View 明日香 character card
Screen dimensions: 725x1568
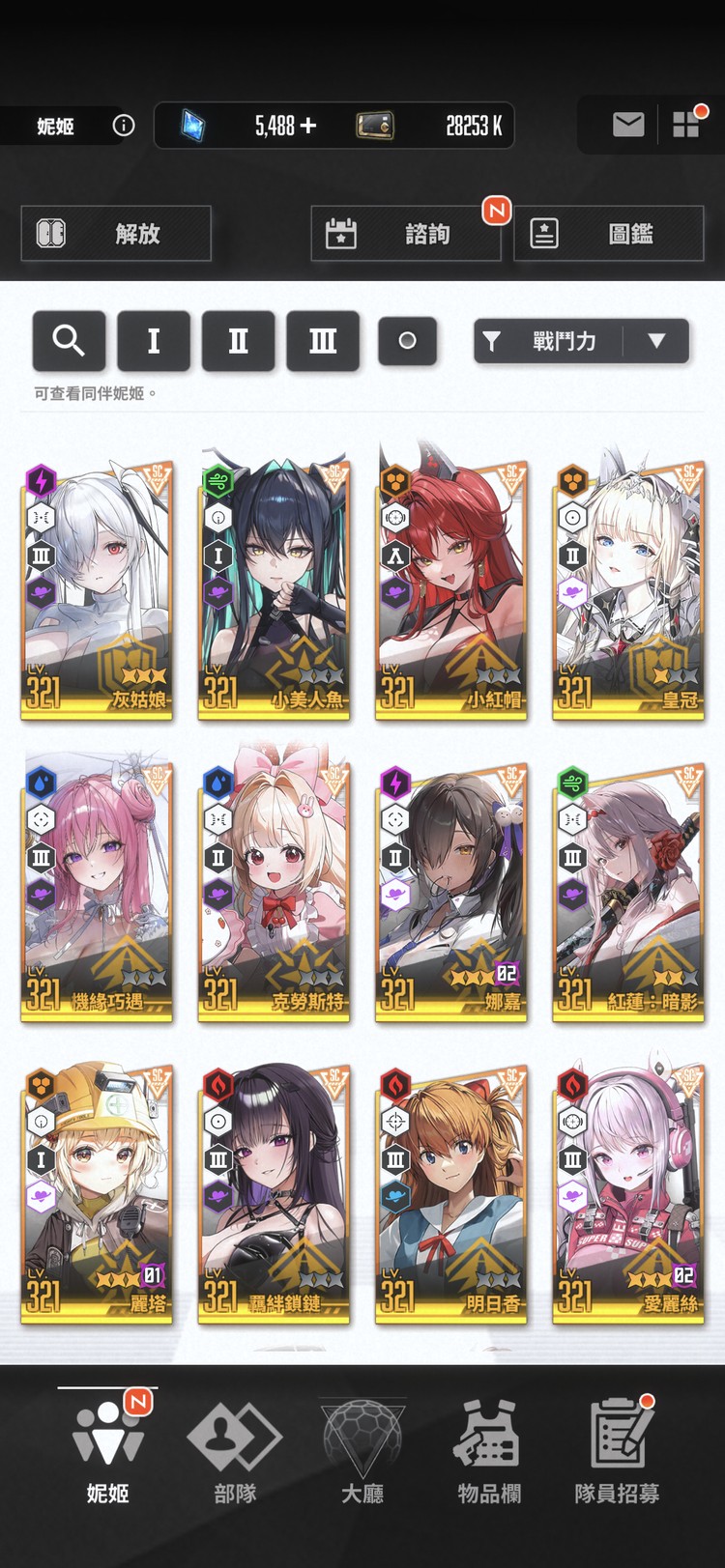[x=450, y=1193]
